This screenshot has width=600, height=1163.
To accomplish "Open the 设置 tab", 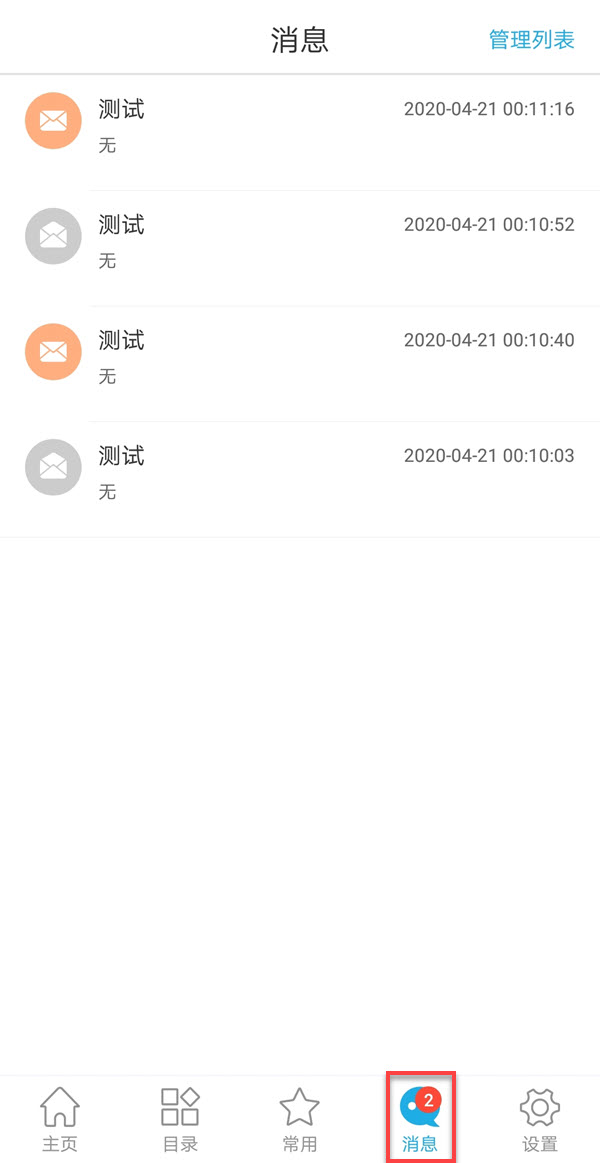I will (540, 1119).
